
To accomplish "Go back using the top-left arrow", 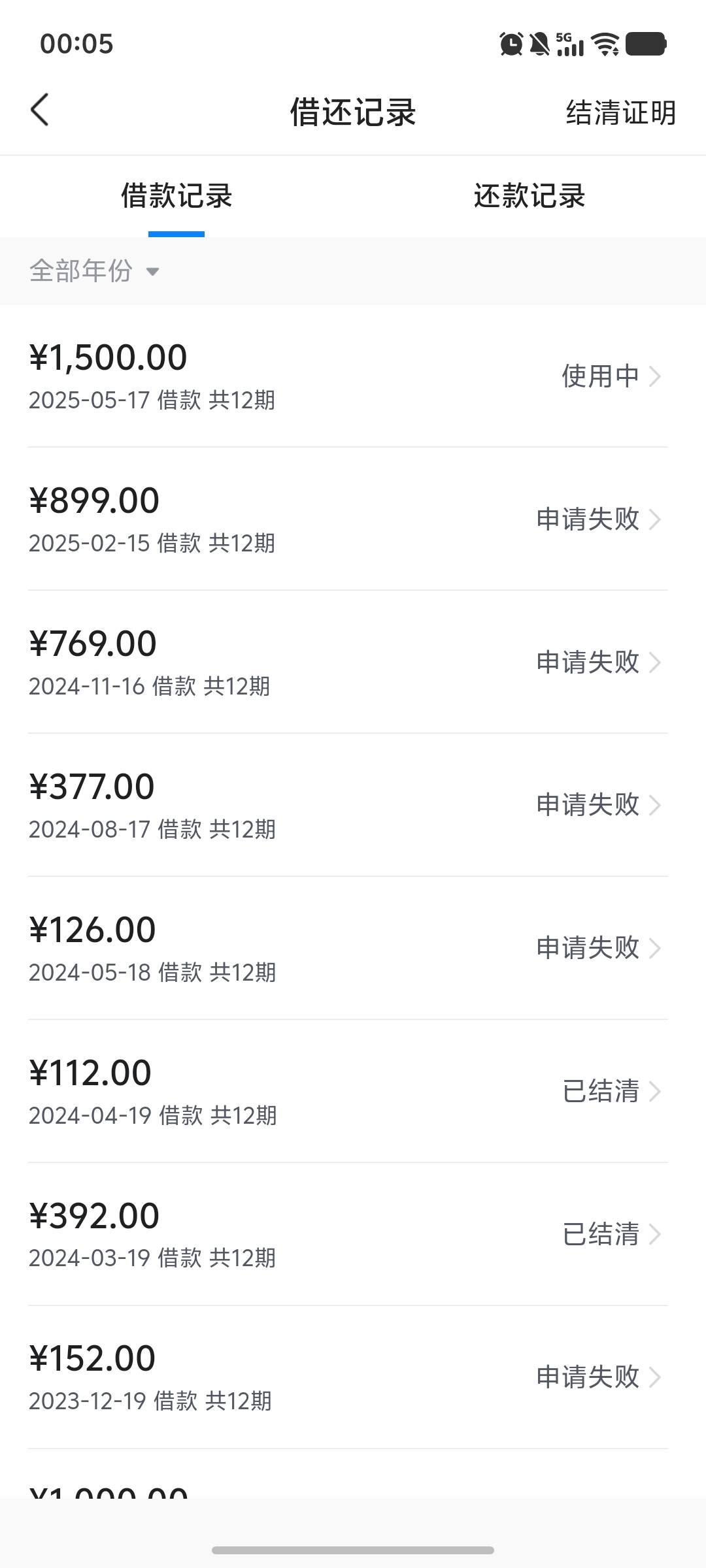I will coord(40,110).
